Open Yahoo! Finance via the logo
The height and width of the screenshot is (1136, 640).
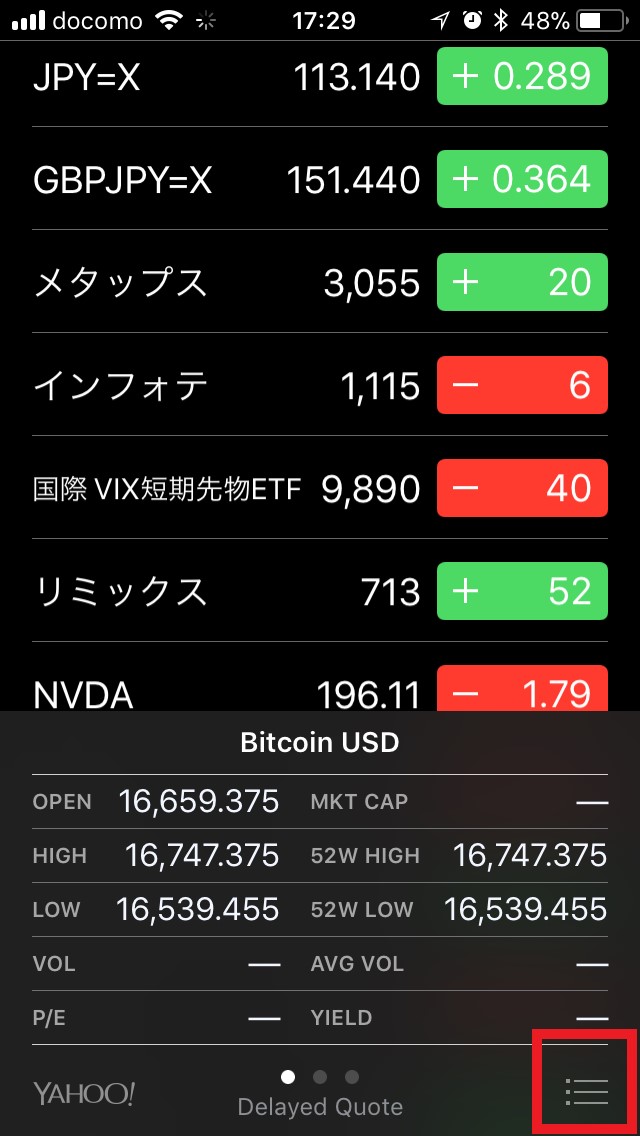[x=84, y=1093]
